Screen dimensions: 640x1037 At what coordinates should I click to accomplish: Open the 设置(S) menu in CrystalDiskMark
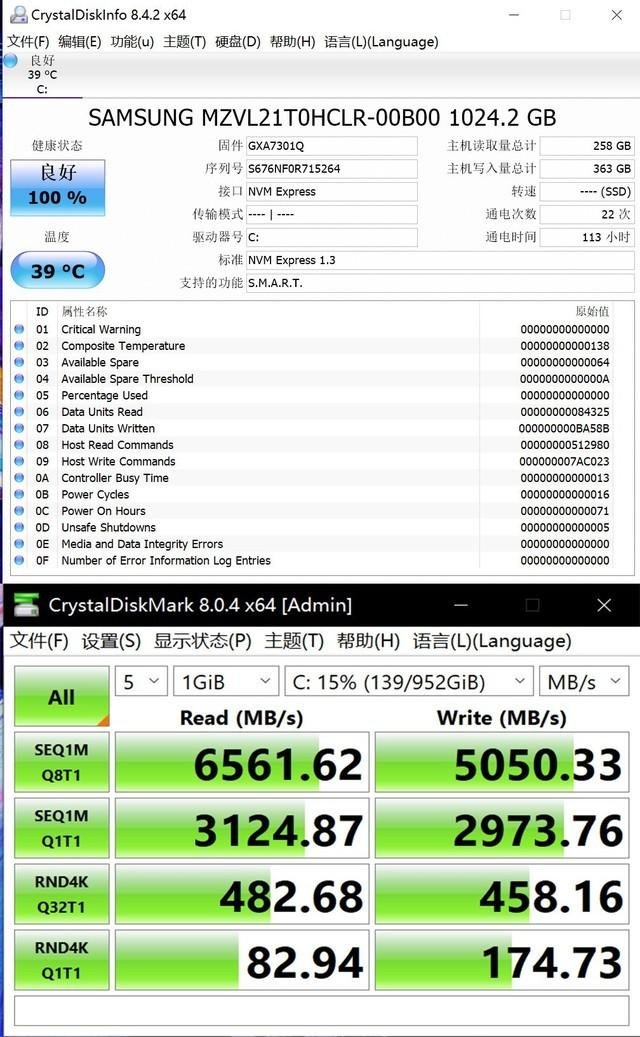click(x=111, y=641)
